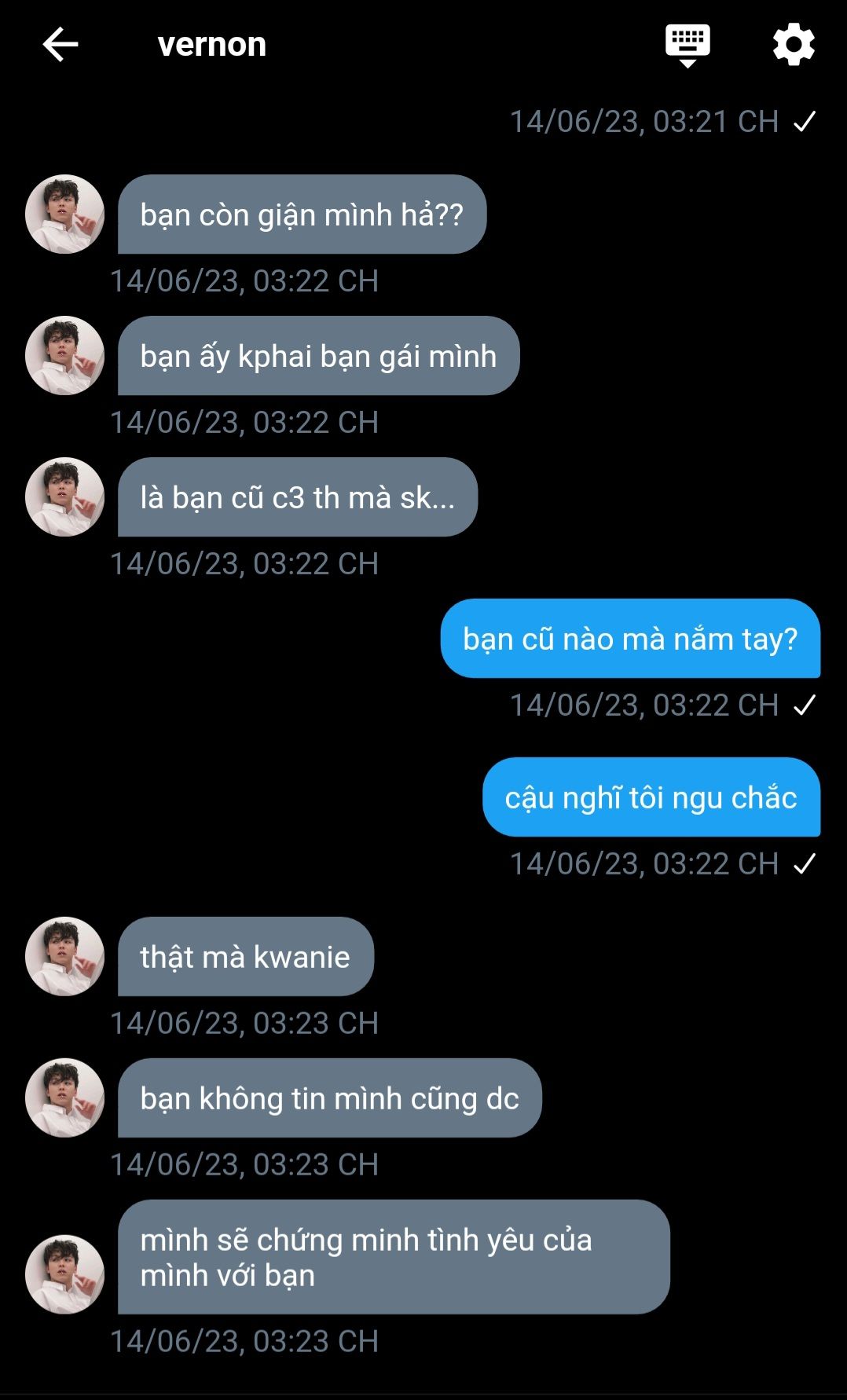
Task: Open the settings gear
Action: pyautogui.click(x=794, y=44)
